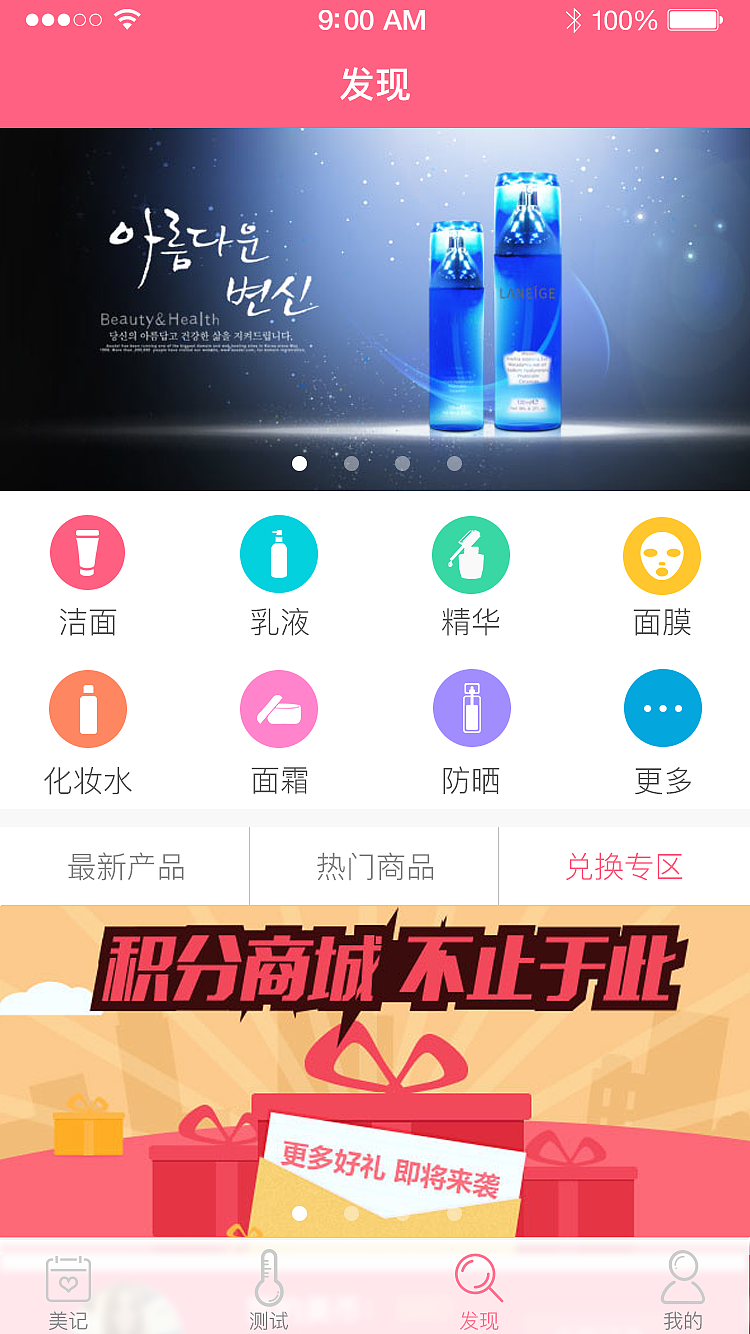The width and height of the screenshot is (750, 1334).
Task: Open the 面霜 cream category
Action: (x=279, y=733)
